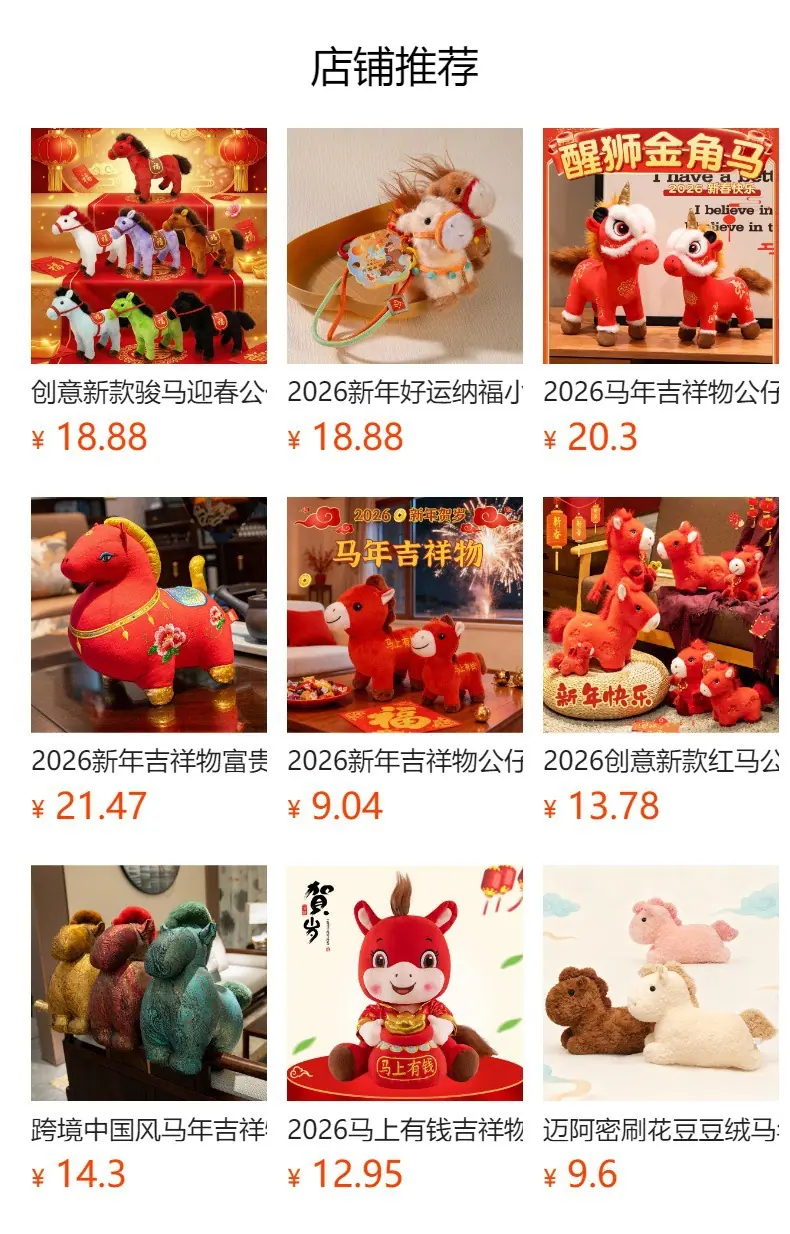Open the 2026新年好运纳福 plush product

(405, 290)
